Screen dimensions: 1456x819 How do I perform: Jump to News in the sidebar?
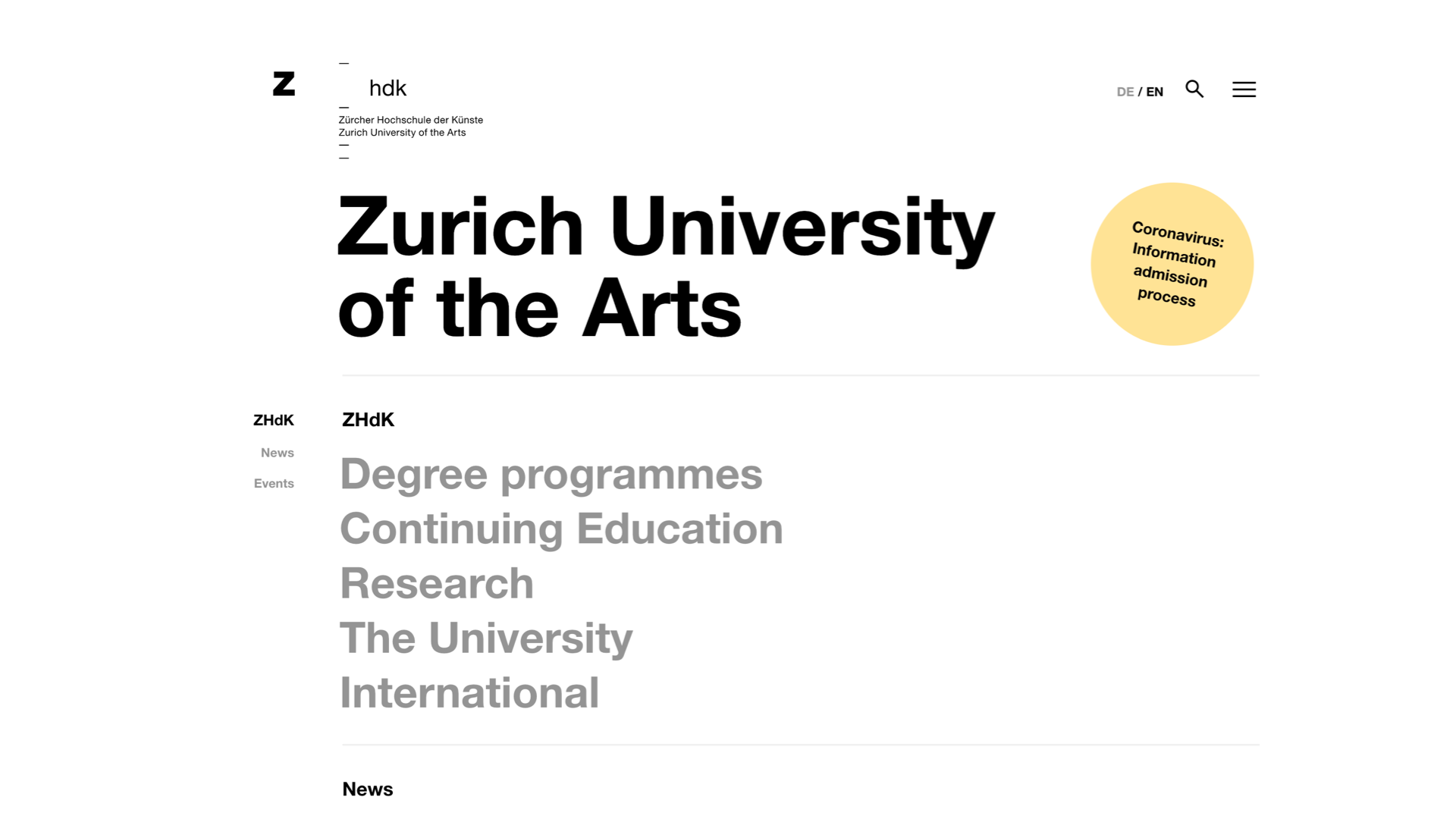[x=277, y=453]
